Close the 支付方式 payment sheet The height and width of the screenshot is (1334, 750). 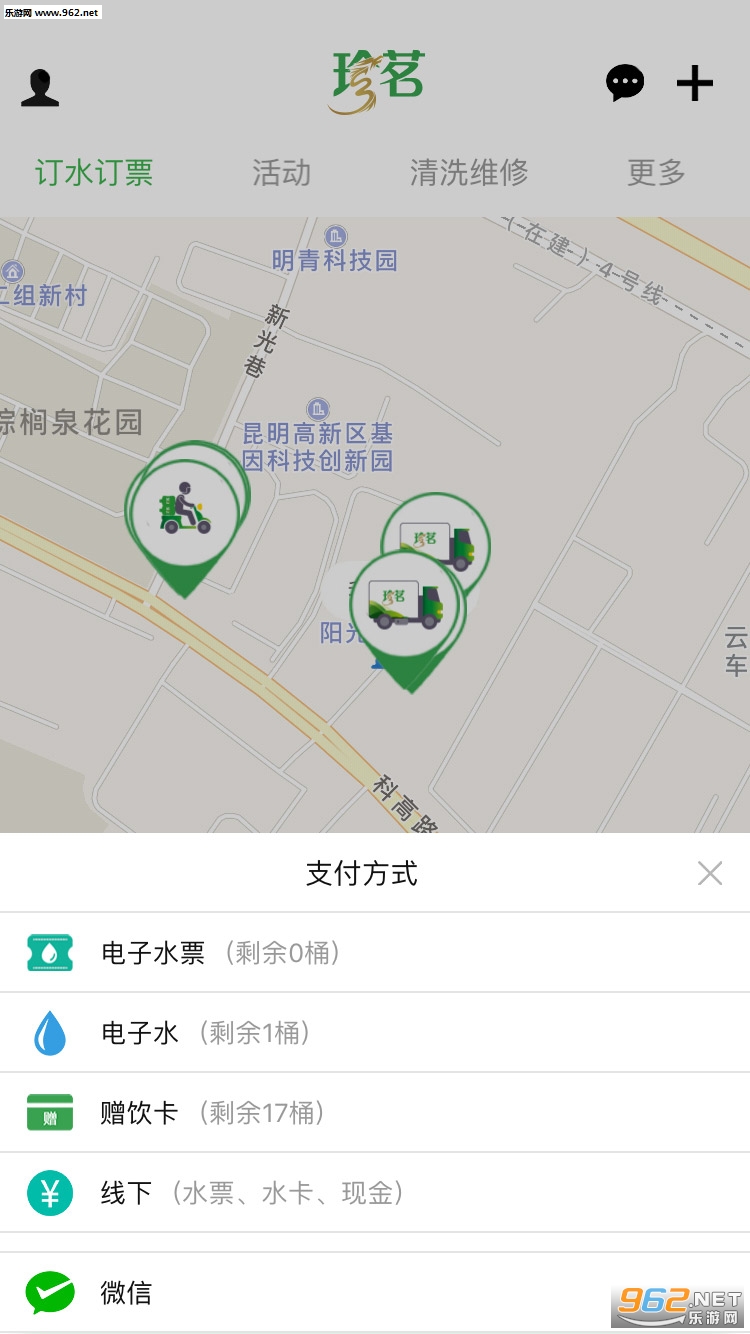pos(709,874)
